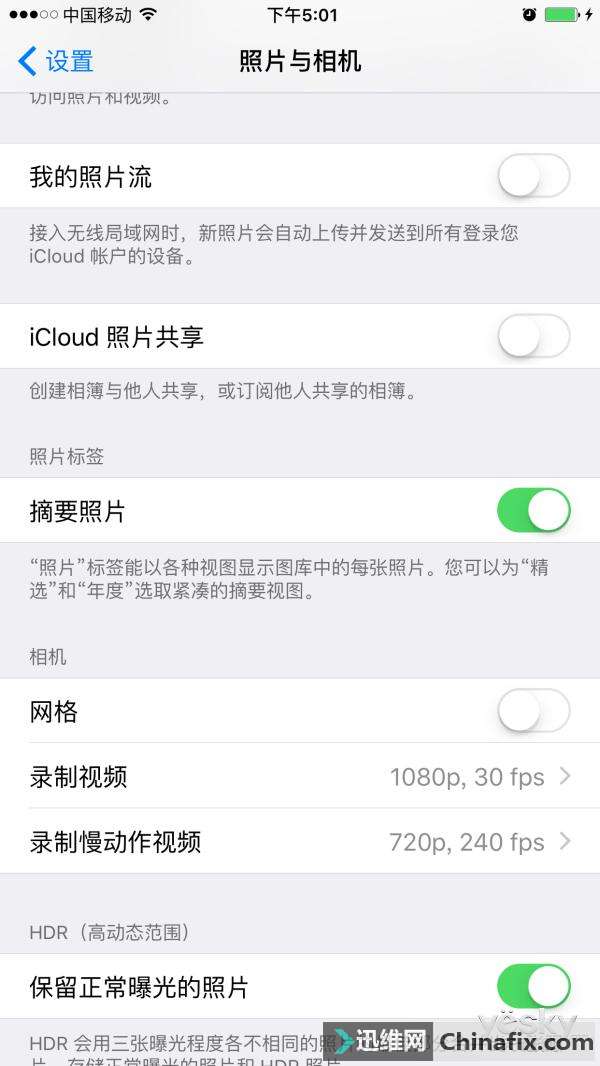The image size is (600, 1066).
Task: Turn on the camera 网格 switch
Action: coord(533,712)
